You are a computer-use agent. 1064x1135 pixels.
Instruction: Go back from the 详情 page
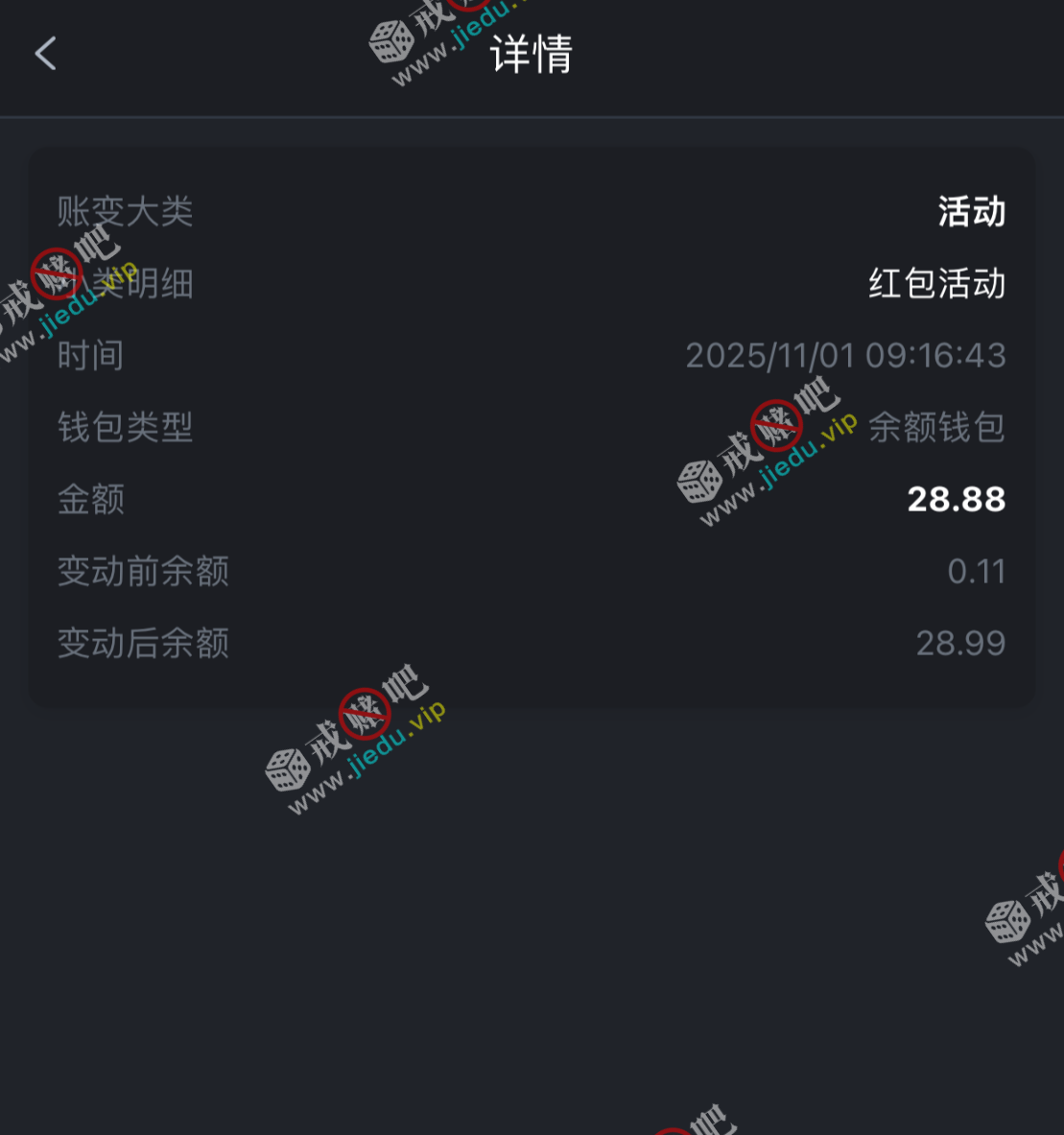point(46,54)
